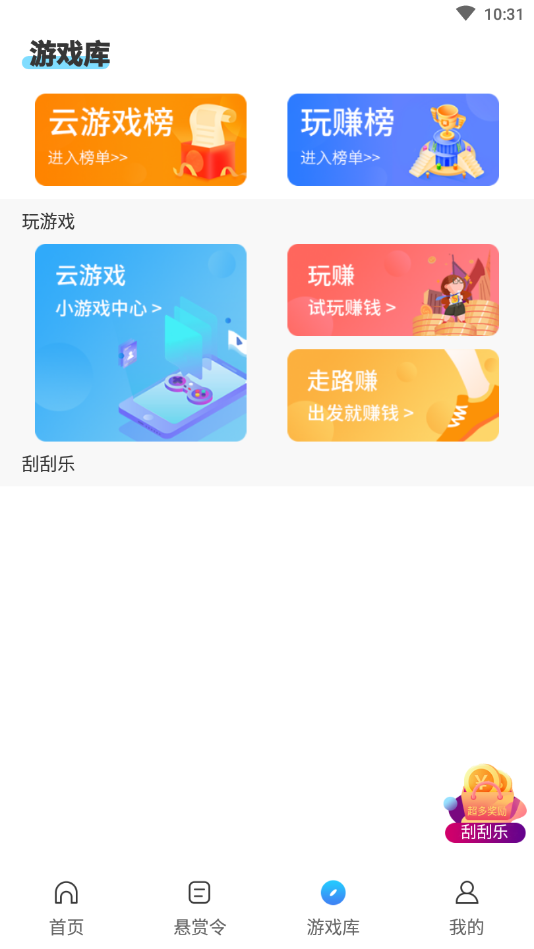Select the 游戏库 tab

(333, 908)
